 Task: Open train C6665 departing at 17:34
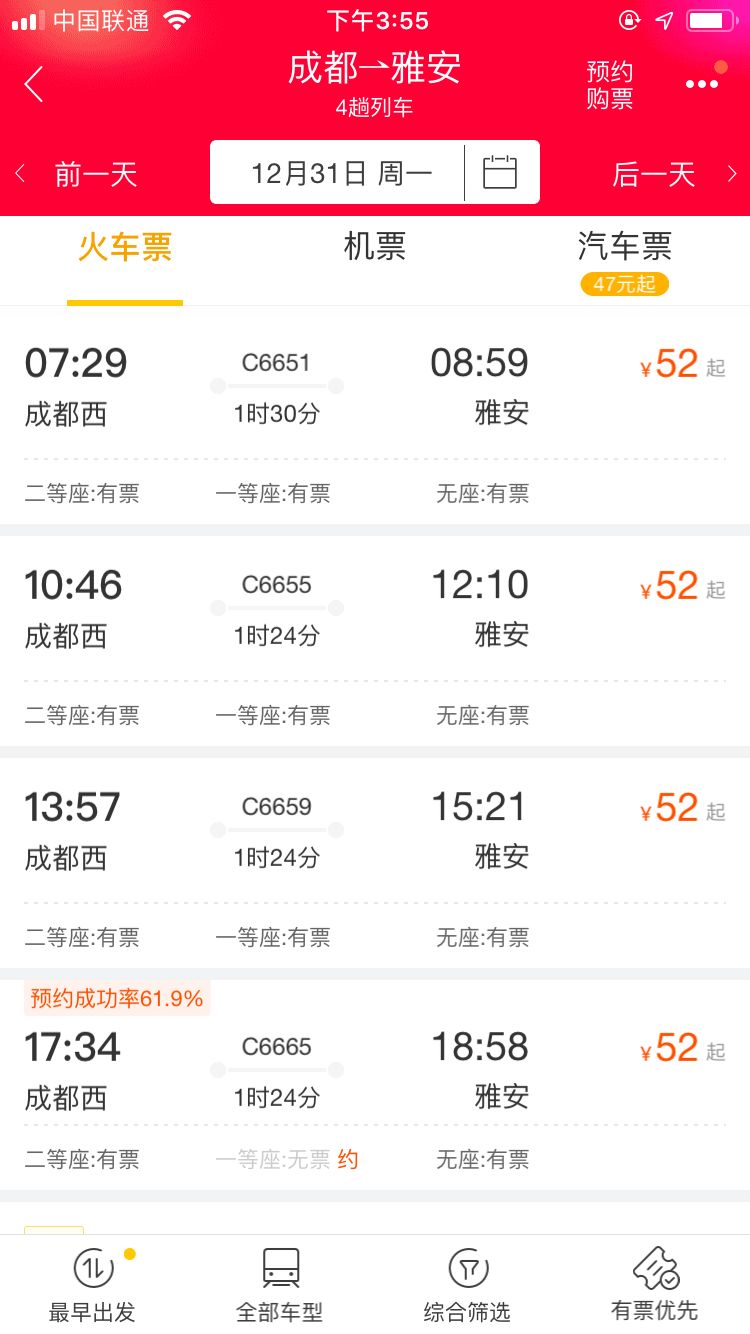pos(375,1085)
